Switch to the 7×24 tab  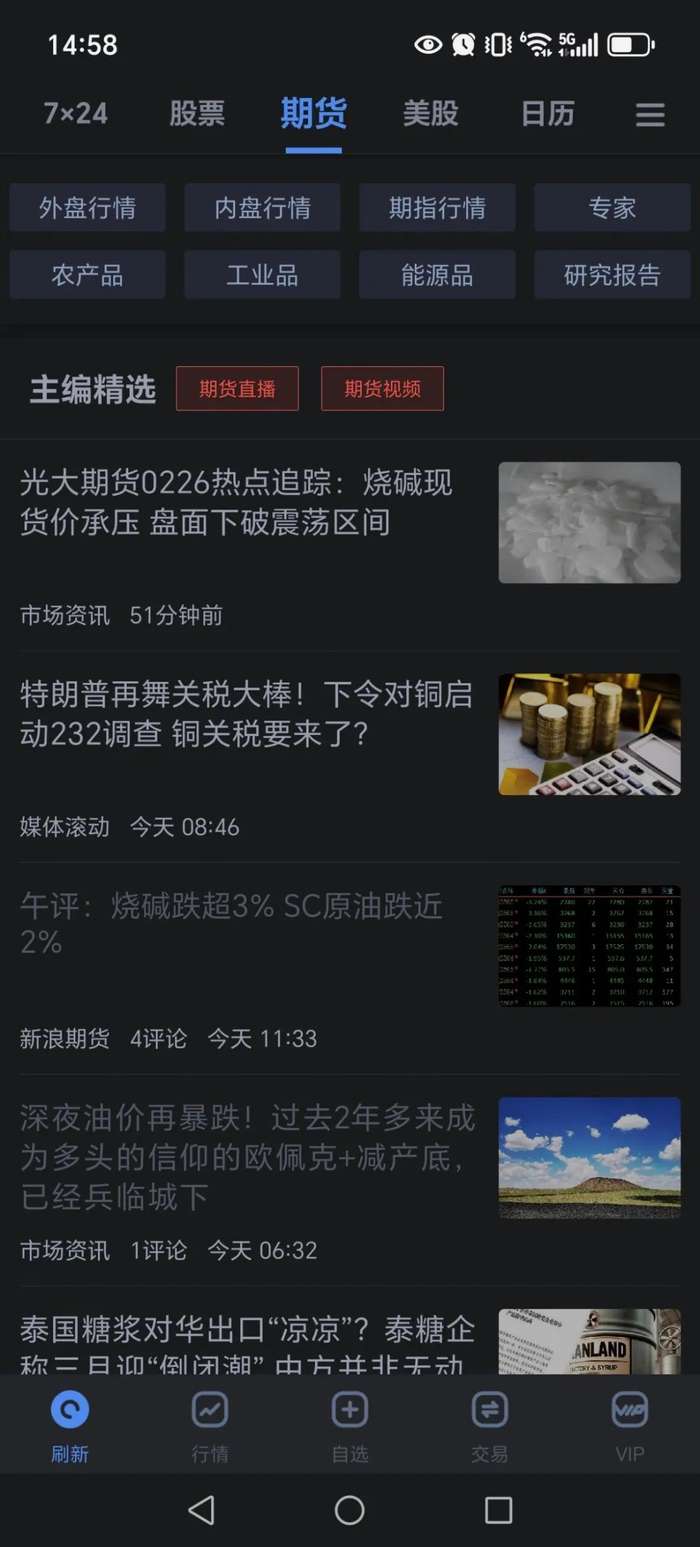75,114
